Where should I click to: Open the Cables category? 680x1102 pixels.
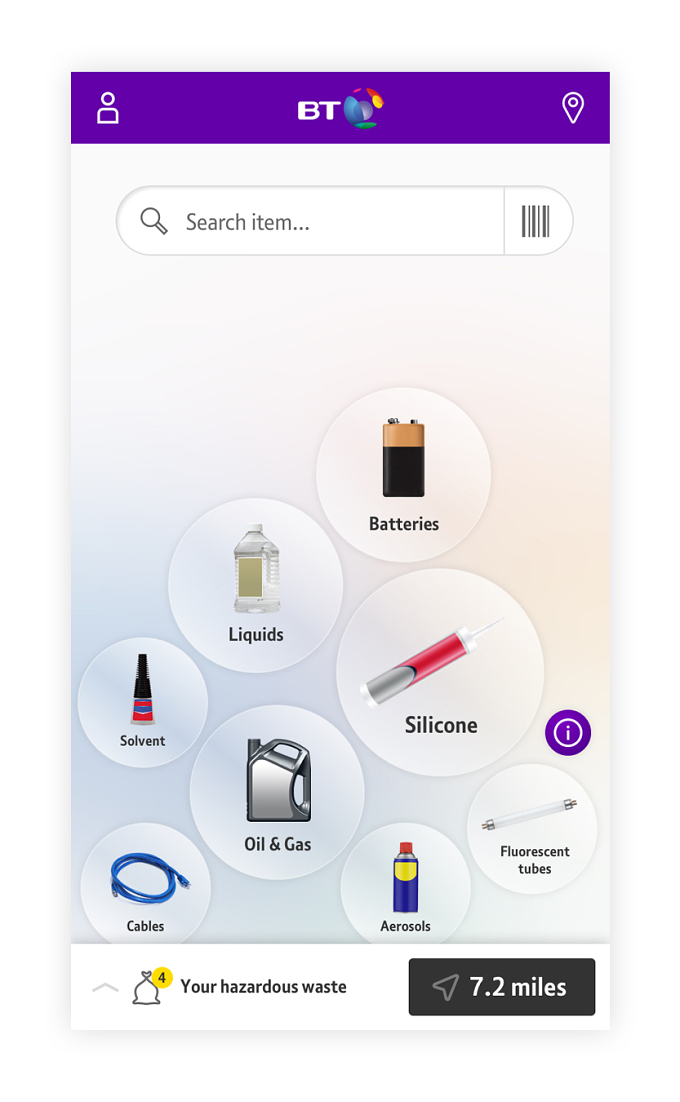(x=145, y=884)
